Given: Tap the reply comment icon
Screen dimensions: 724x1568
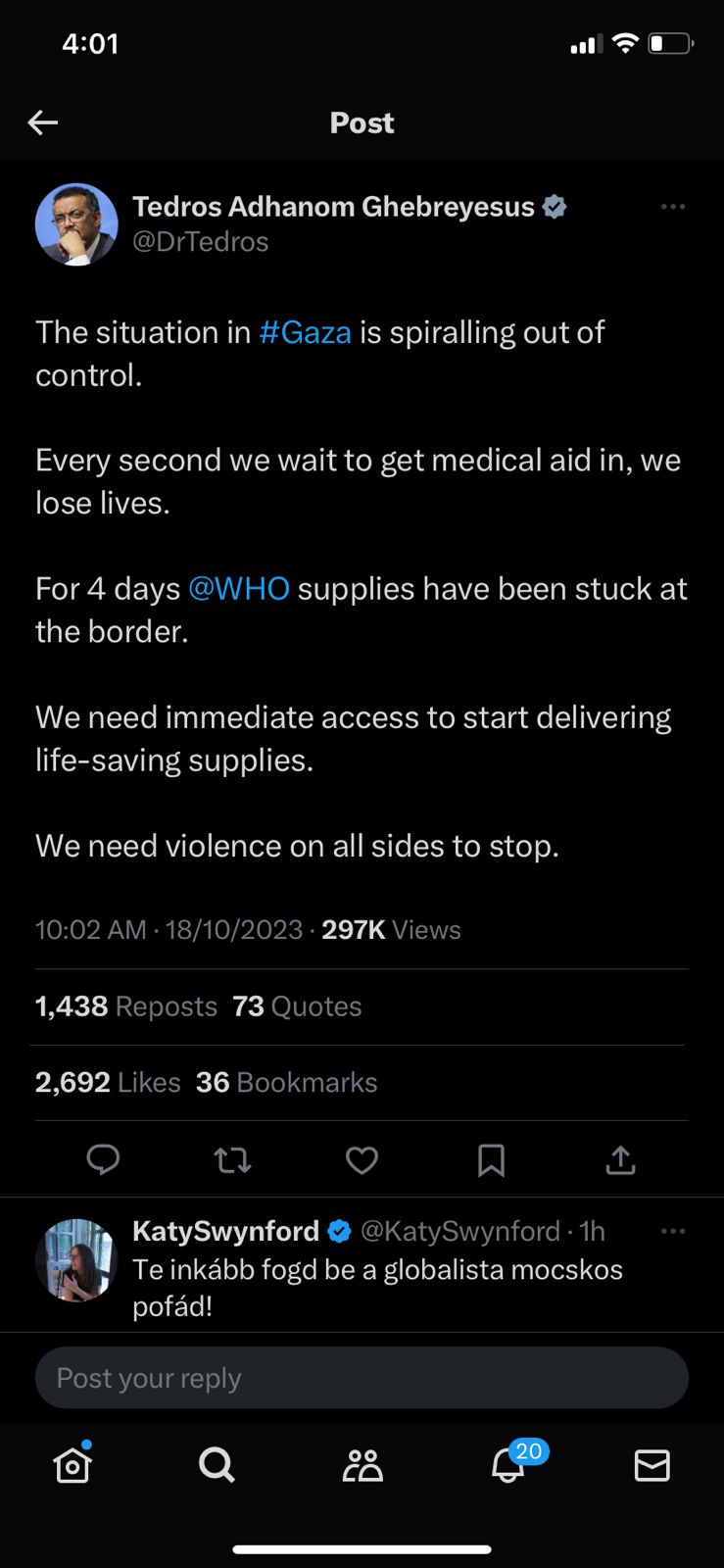Looking at the screenshot, I should pos(103,1160).
